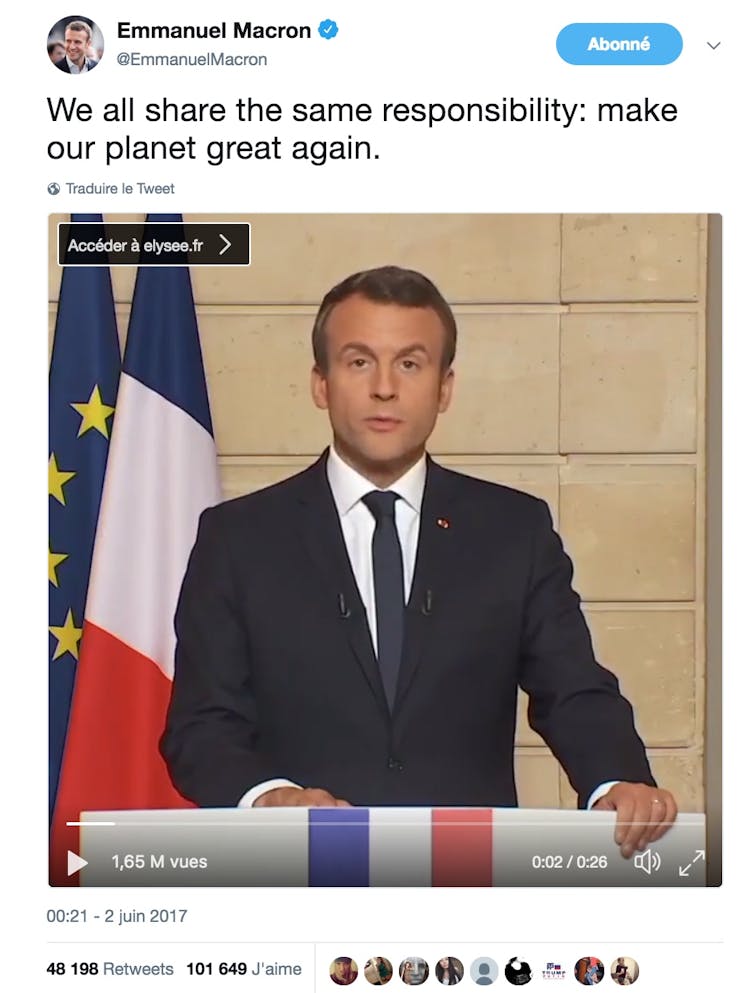Mute the video sound
The image size is (754, 993).
[x=648, y=861]
